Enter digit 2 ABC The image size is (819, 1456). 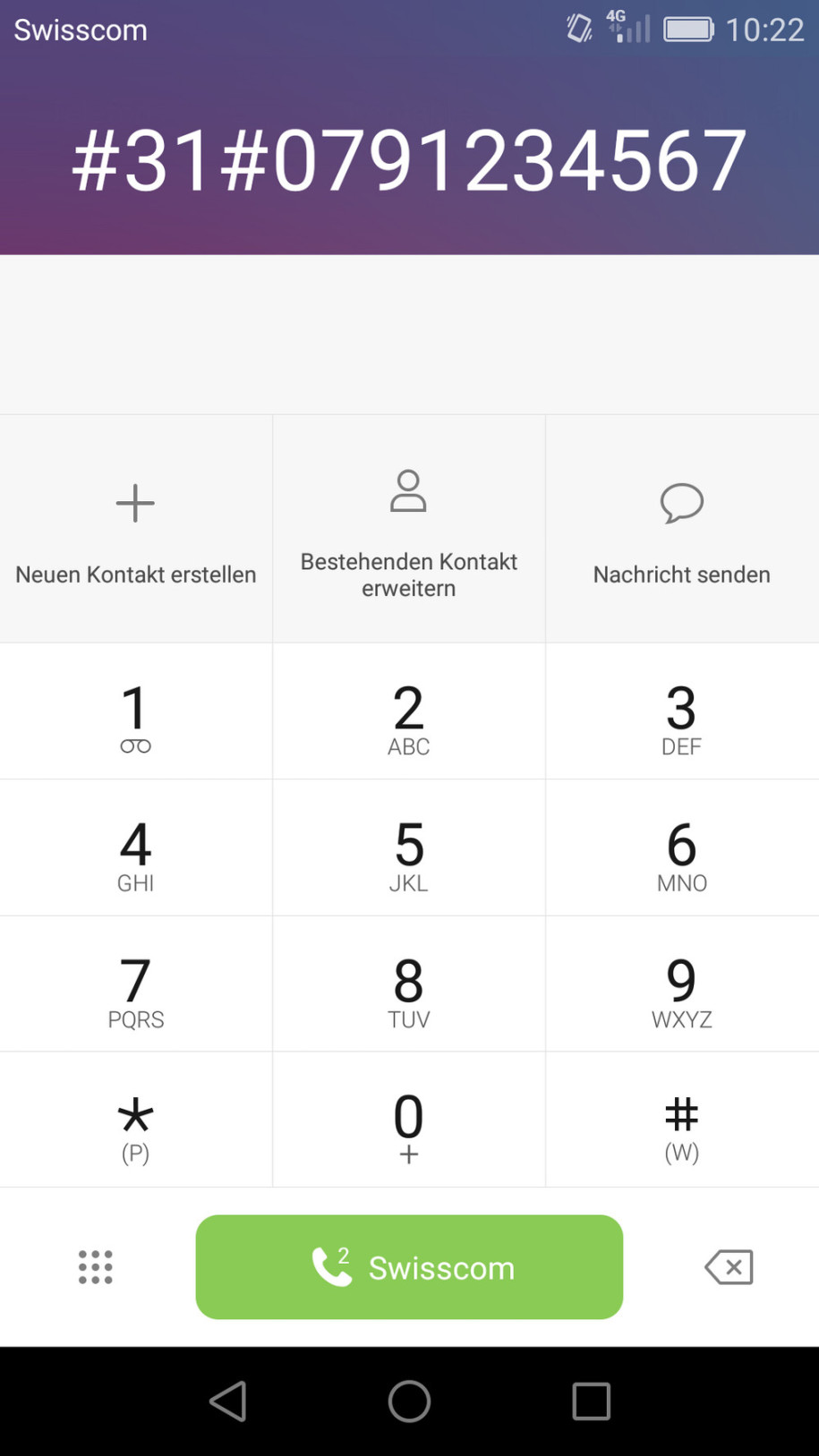coord(409,711)
